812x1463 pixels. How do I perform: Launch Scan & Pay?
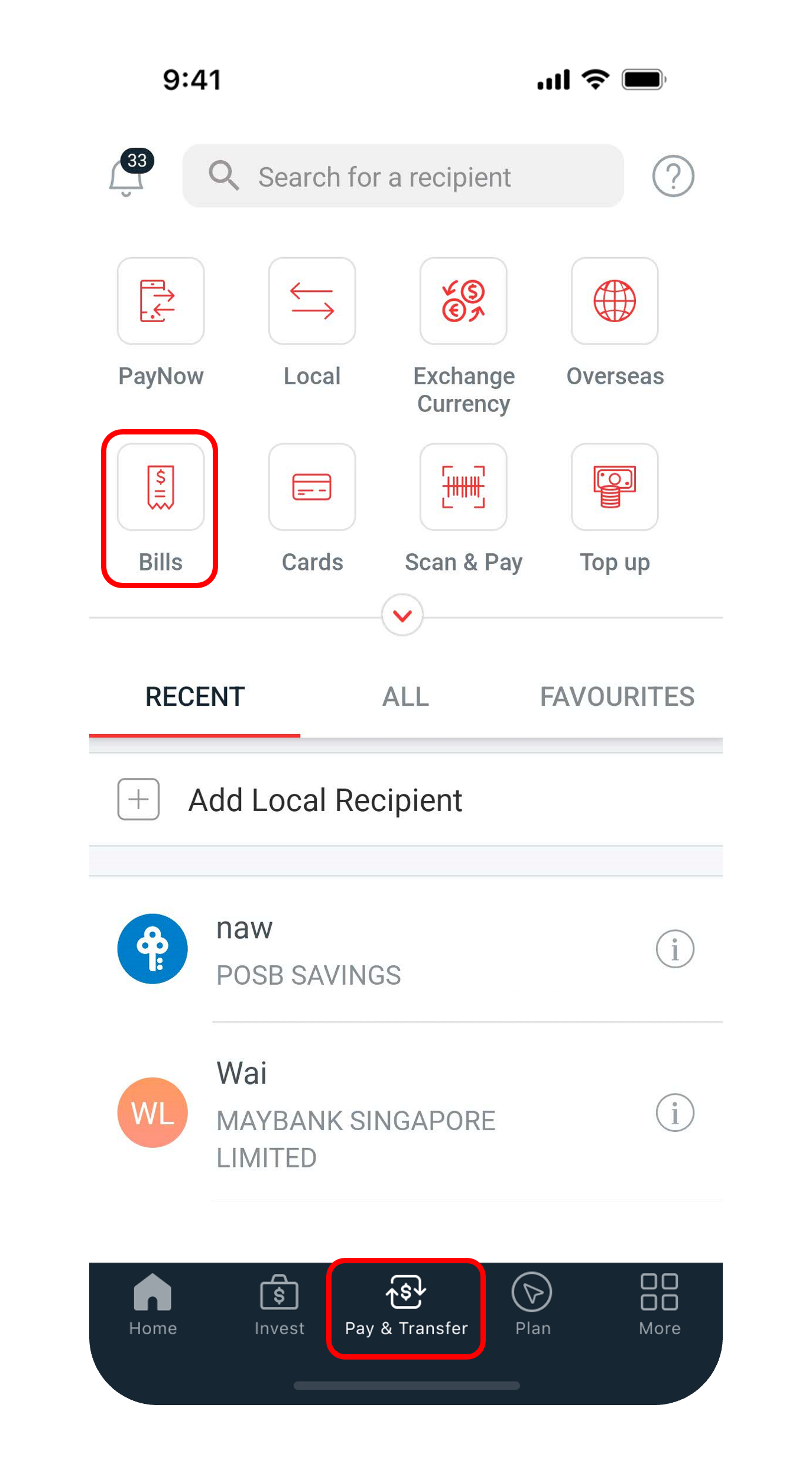pos(463,488)
